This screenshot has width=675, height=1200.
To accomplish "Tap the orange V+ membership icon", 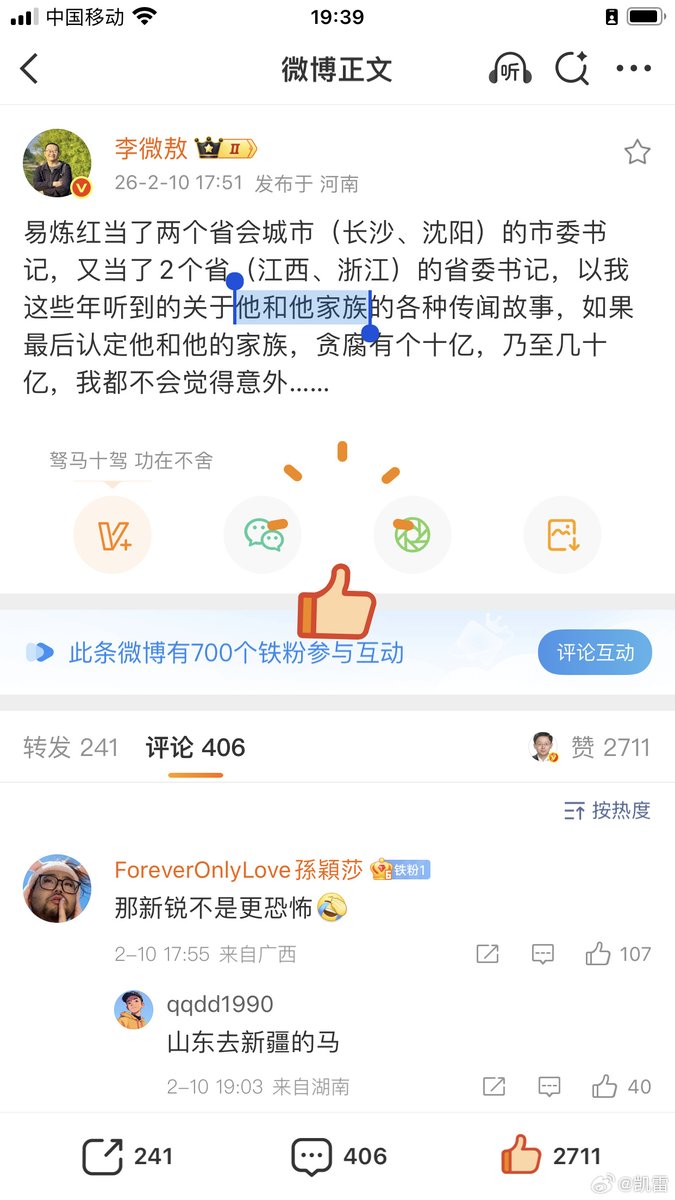I will [112, 536].
